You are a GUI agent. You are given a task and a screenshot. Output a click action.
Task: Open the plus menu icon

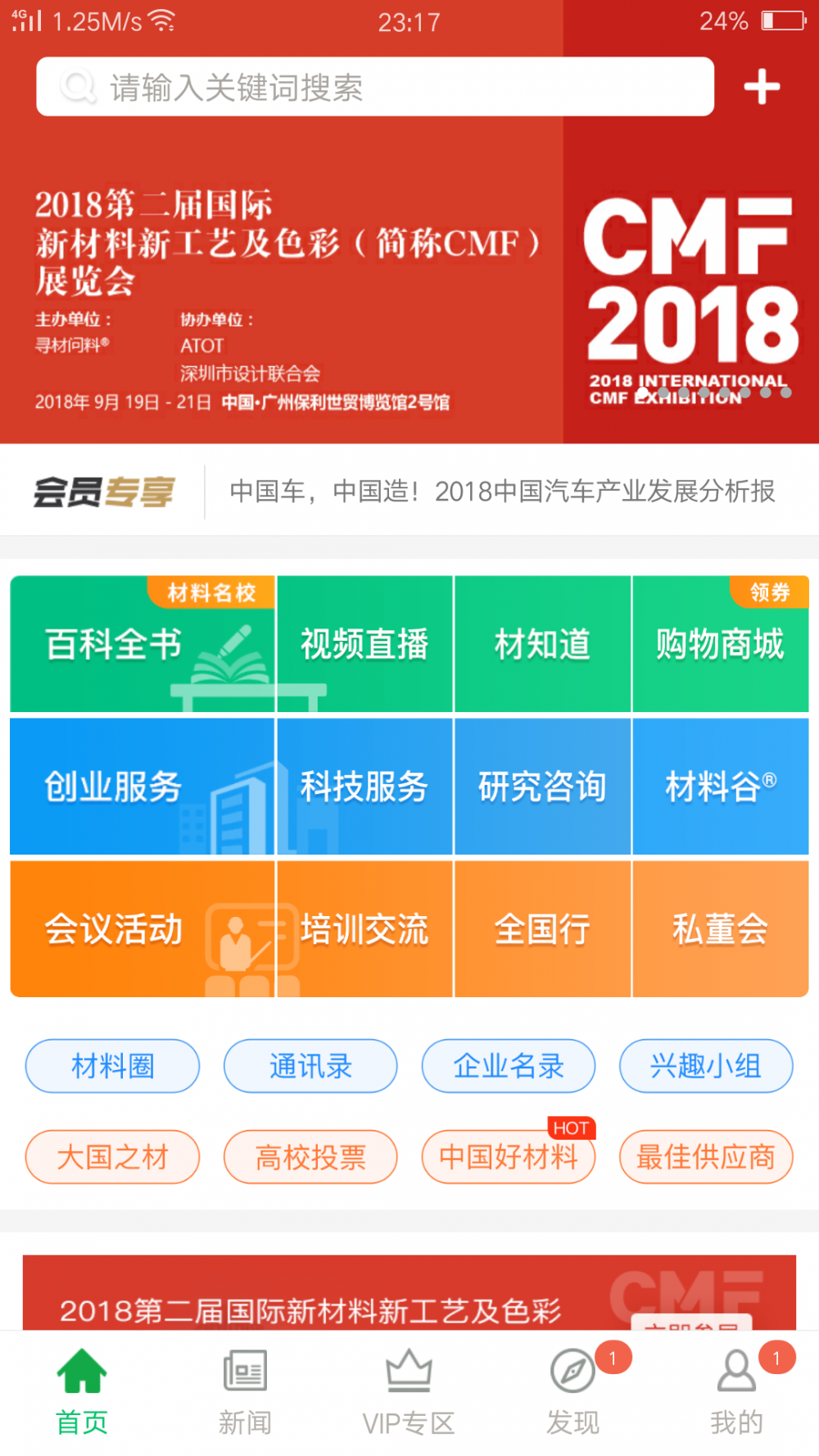tap(762, 87)
